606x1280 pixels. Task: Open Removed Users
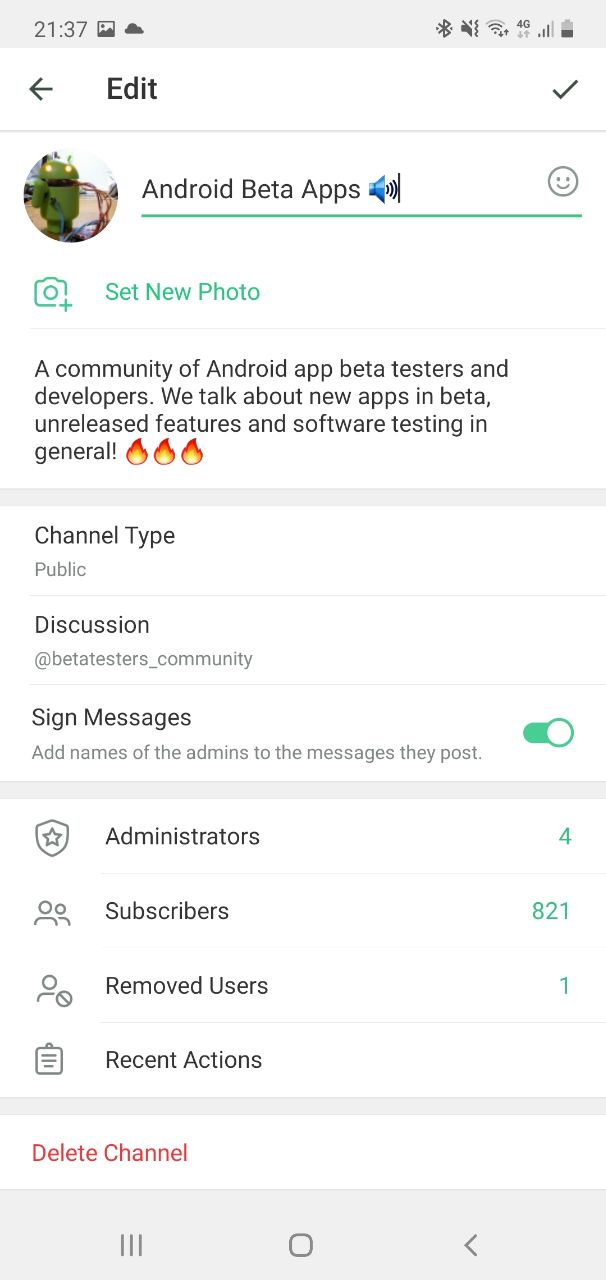click(x=300, y=986)
